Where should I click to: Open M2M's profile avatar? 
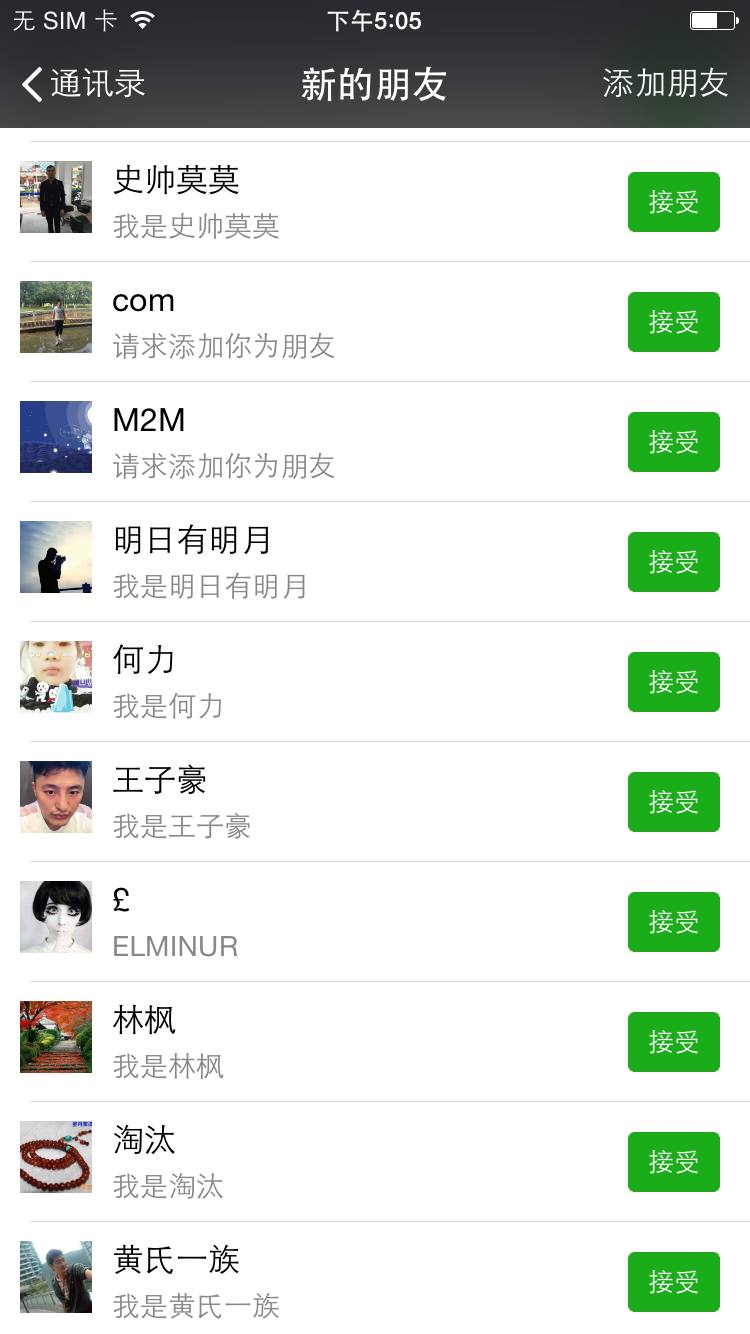click(x=55, y=438)
